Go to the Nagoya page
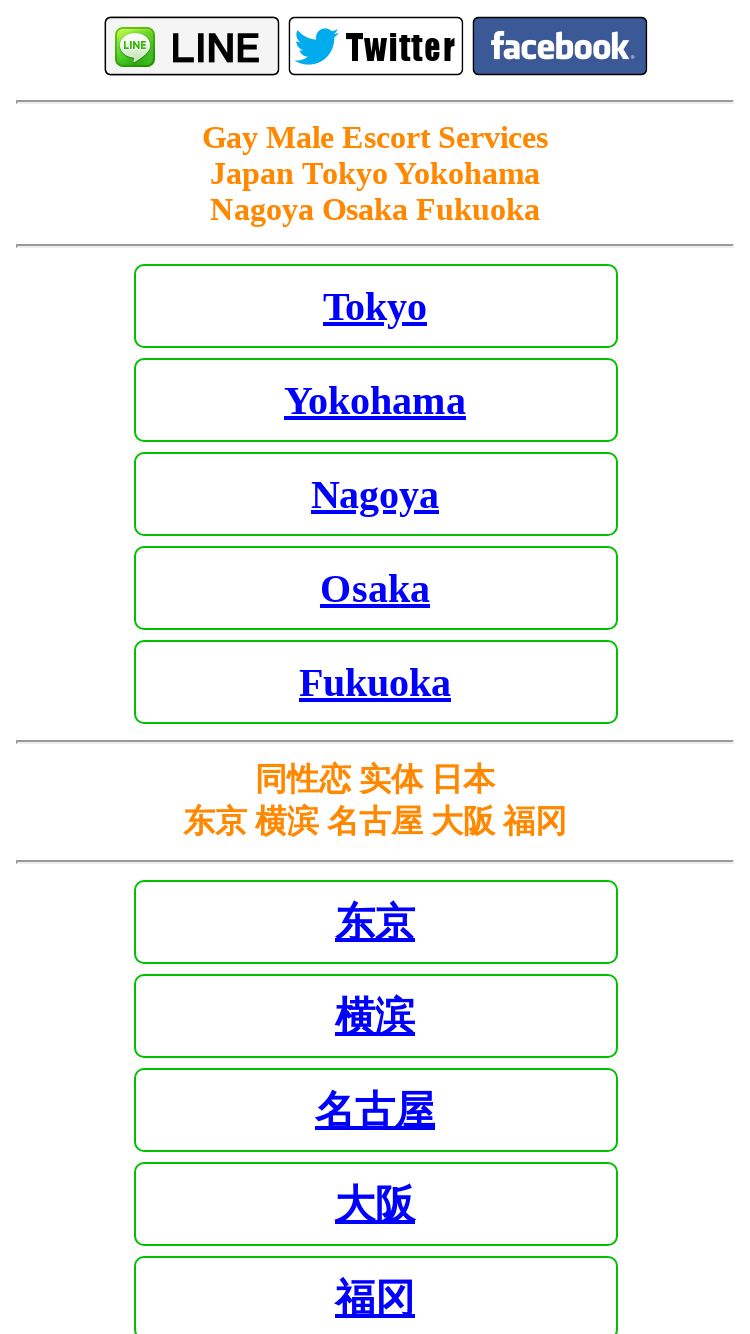Screen dimensions: 750x1334 (375, 494)
